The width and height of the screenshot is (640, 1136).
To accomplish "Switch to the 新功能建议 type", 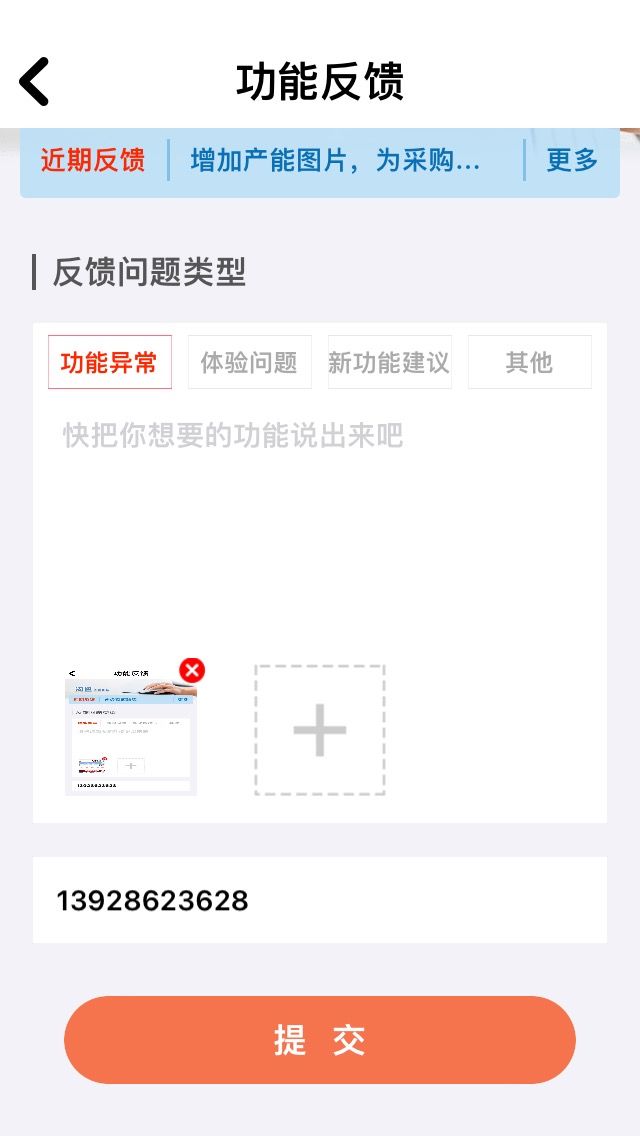I will click(389, 362).
